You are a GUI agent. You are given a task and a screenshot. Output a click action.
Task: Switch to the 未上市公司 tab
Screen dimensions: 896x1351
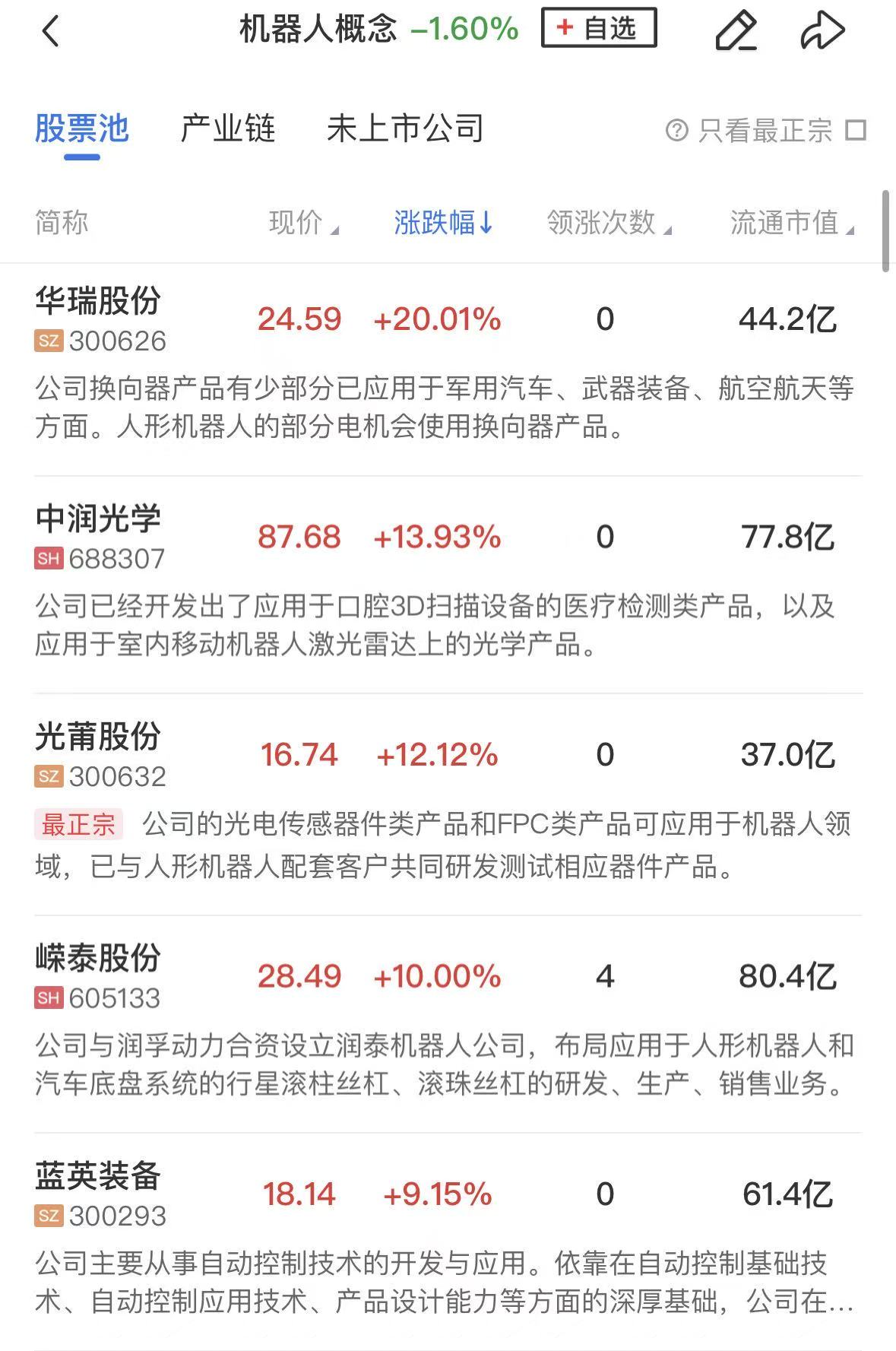405,129
